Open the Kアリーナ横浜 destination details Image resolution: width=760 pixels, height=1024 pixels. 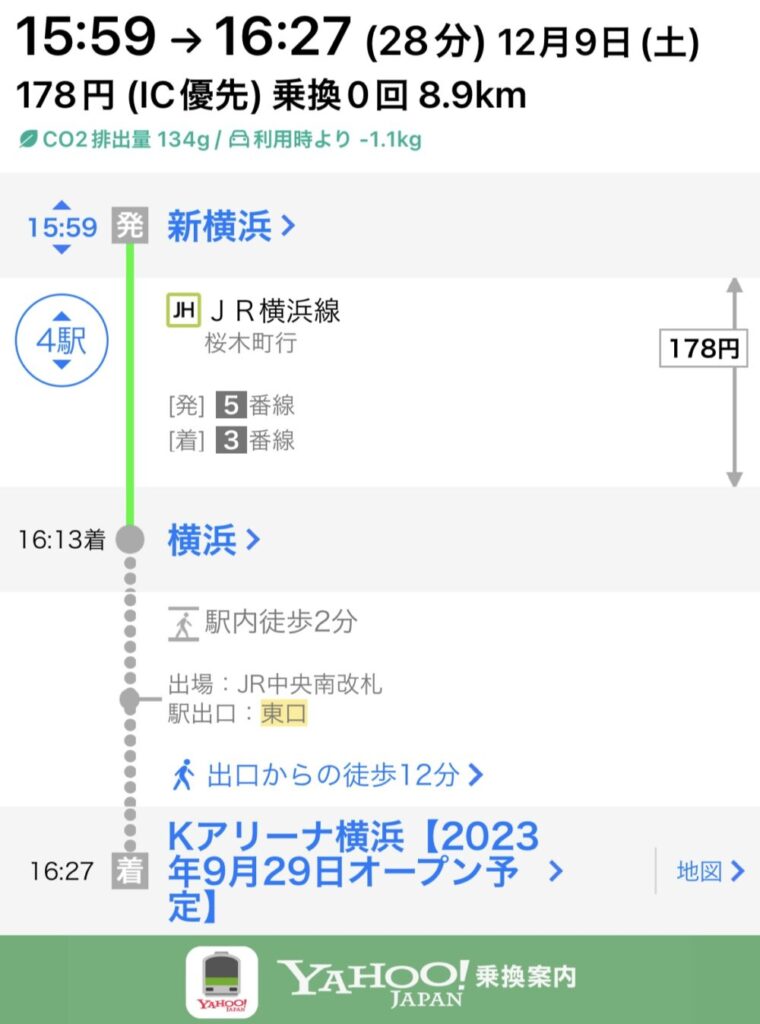[360, 871]
